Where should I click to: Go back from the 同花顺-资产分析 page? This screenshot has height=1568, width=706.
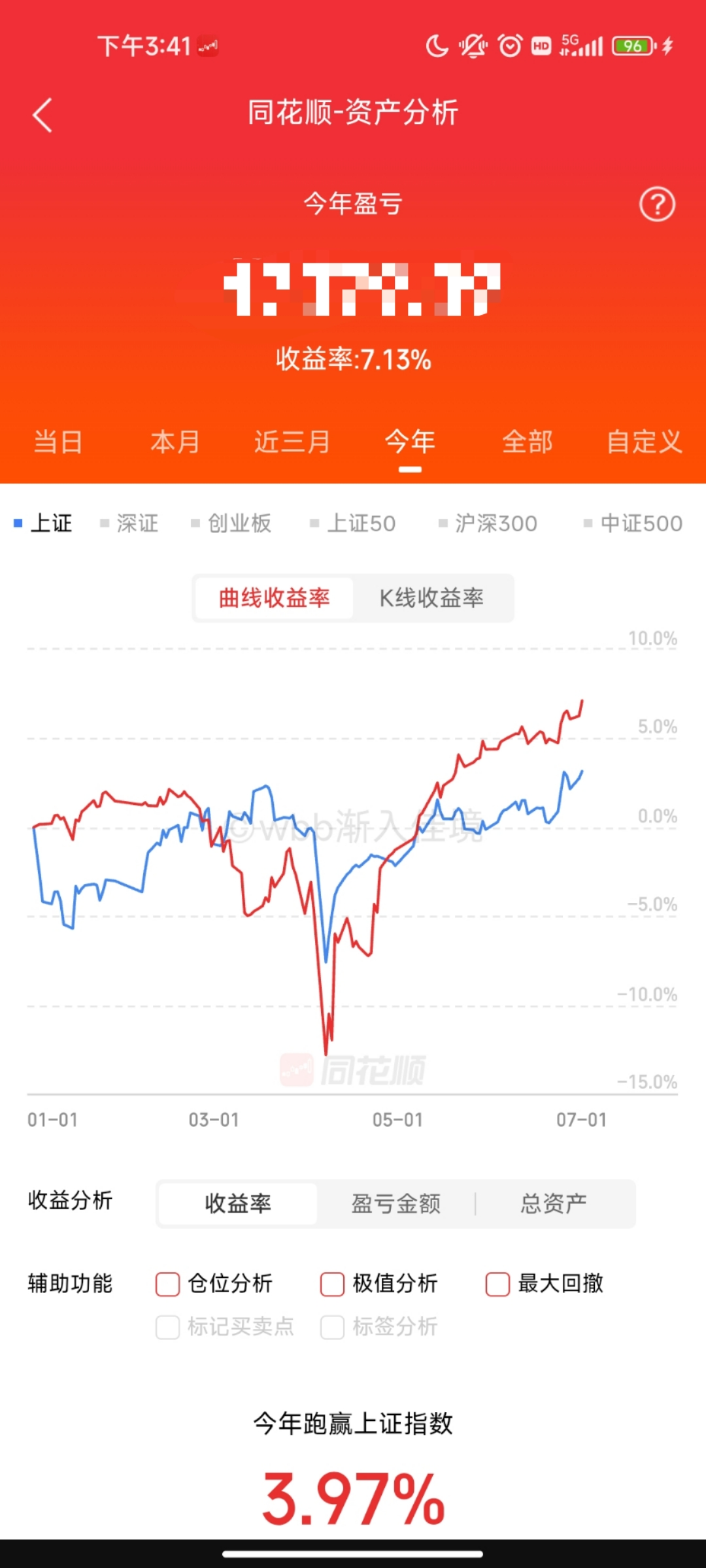pos(42,116)
